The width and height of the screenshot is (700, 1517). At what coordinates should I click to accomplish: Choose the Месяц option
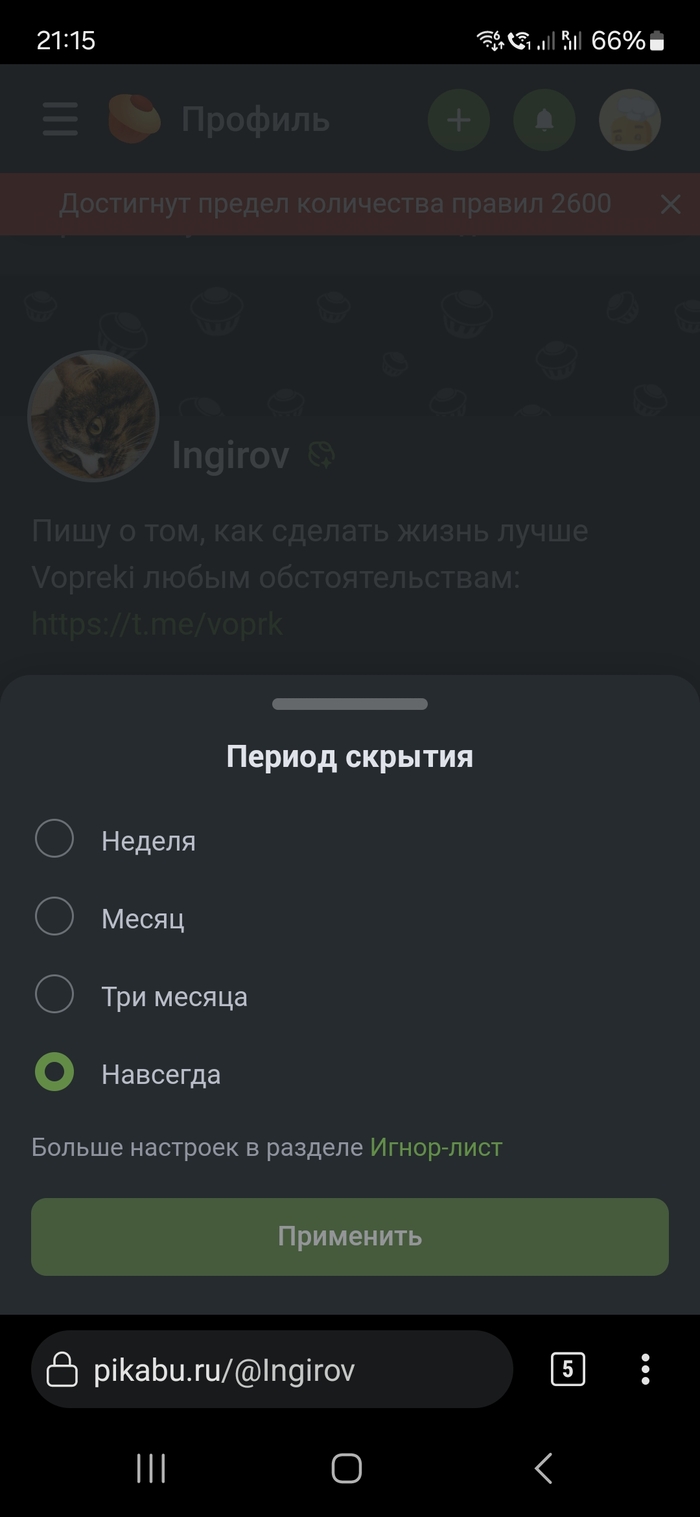pyautogui.click(x=55, y=916)
